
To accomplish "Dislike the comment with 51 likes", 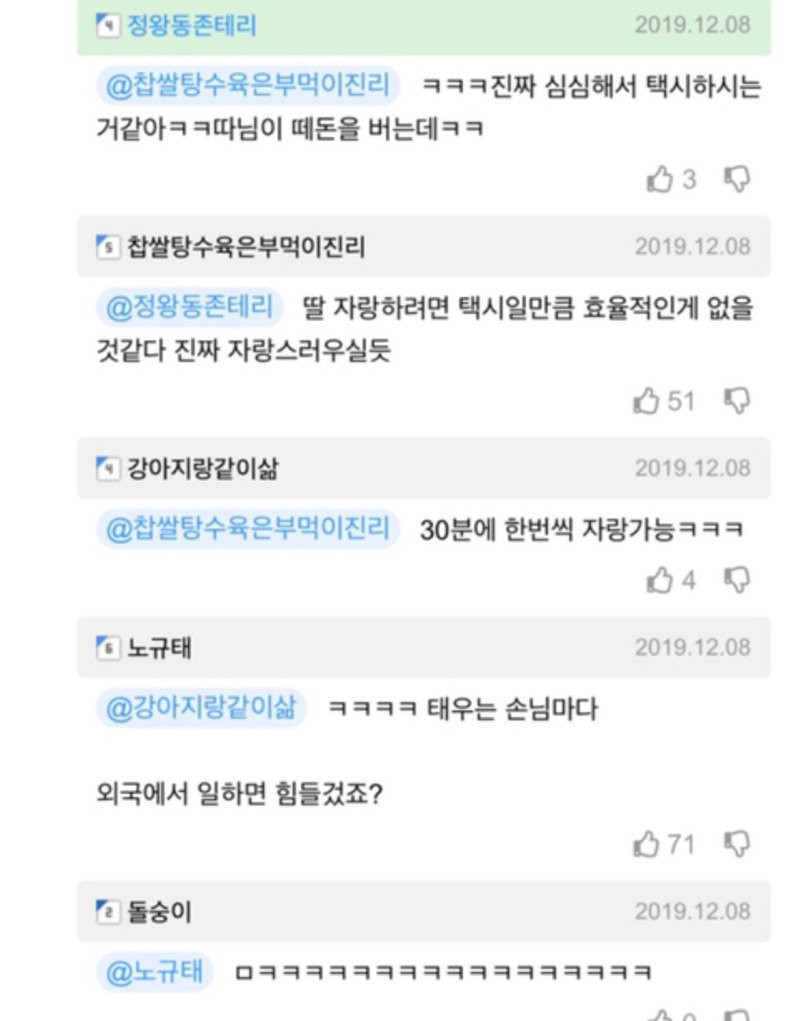I will 737,401.
